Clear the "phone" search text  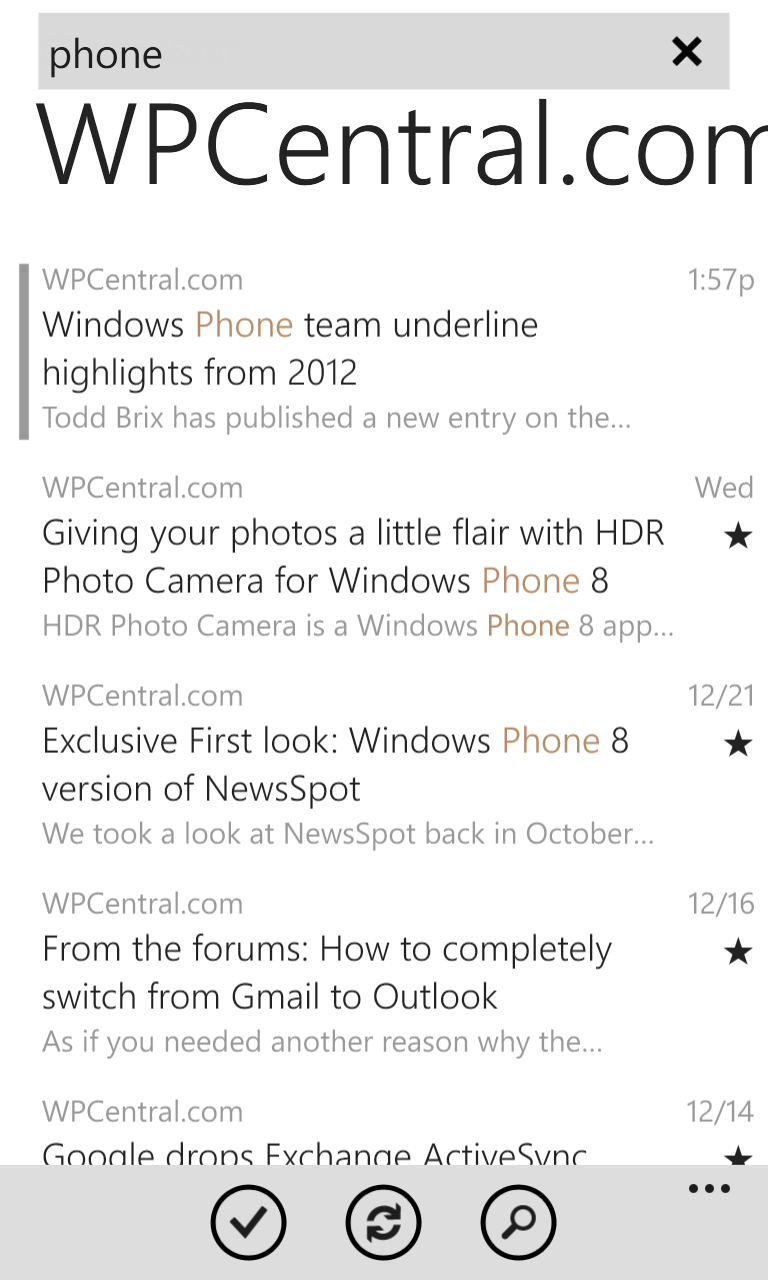tap(687, 51)
